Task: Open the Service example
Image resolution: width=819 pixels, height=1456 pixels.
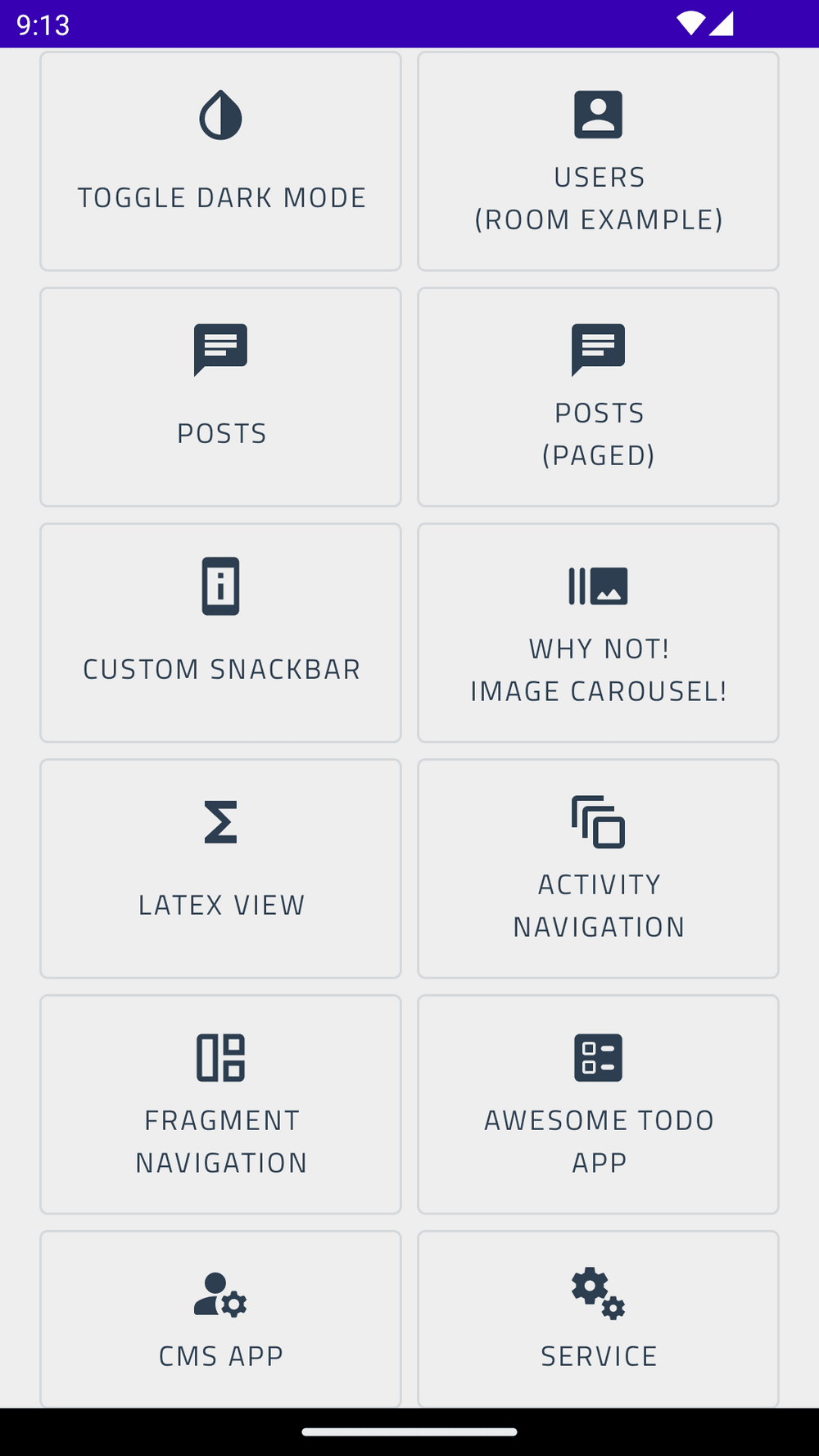Action: [x=598, y=1318]
